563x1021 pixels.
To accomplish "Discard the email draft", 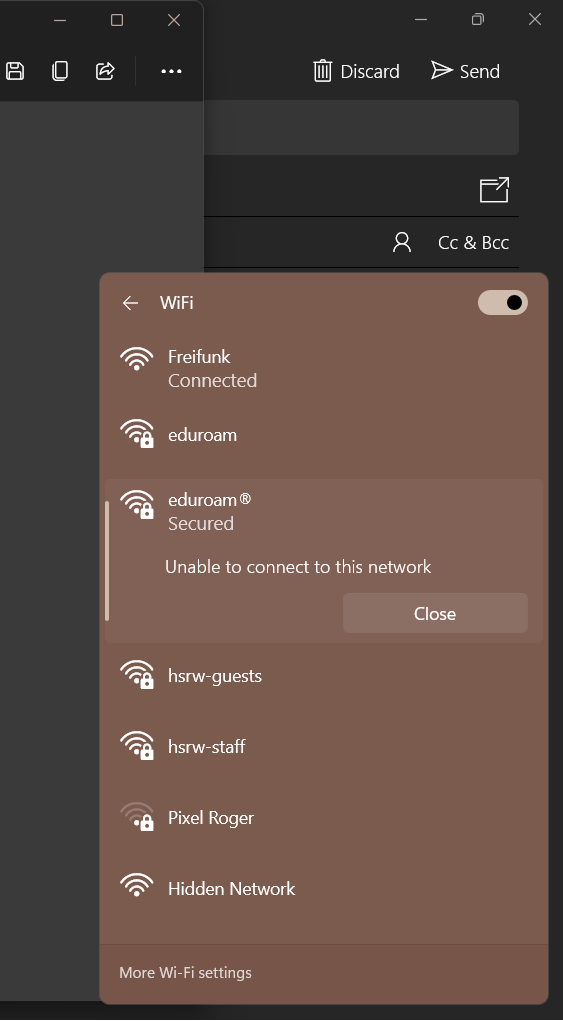I will click(x=356, y=71).
